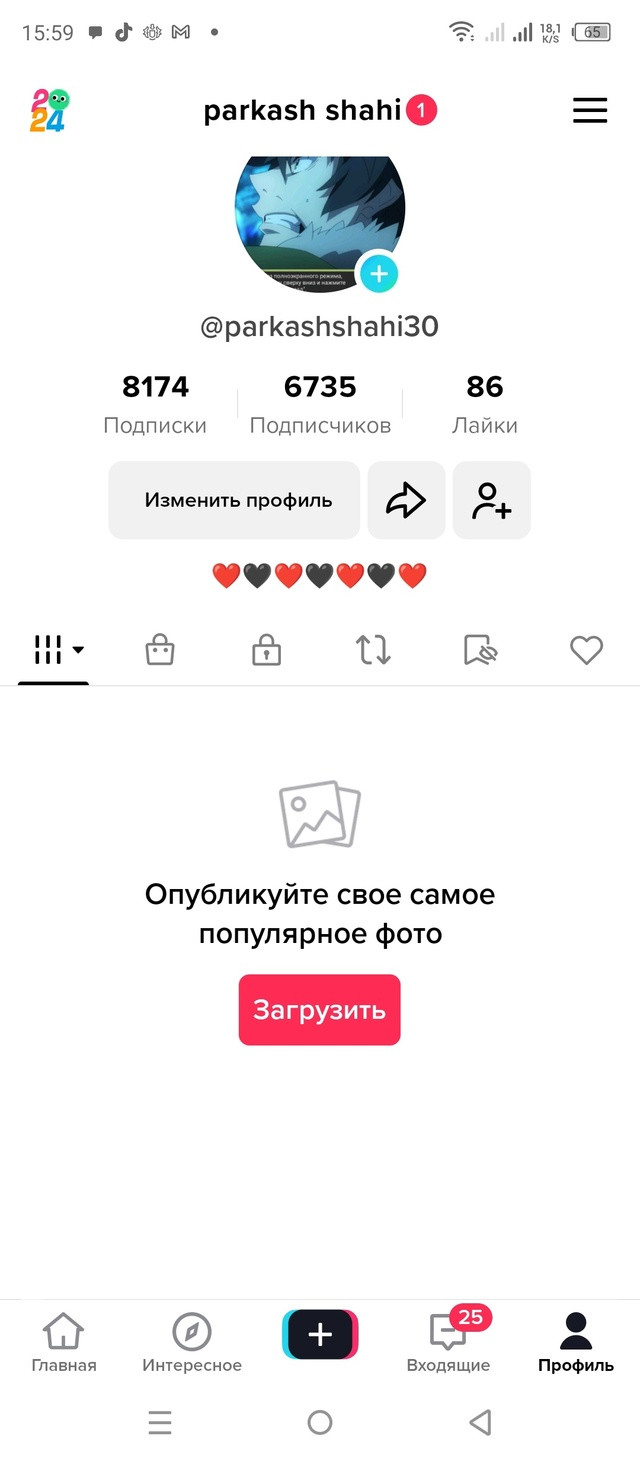
Task: Switch to the liked videos heart tab
Action: (586, 651)
